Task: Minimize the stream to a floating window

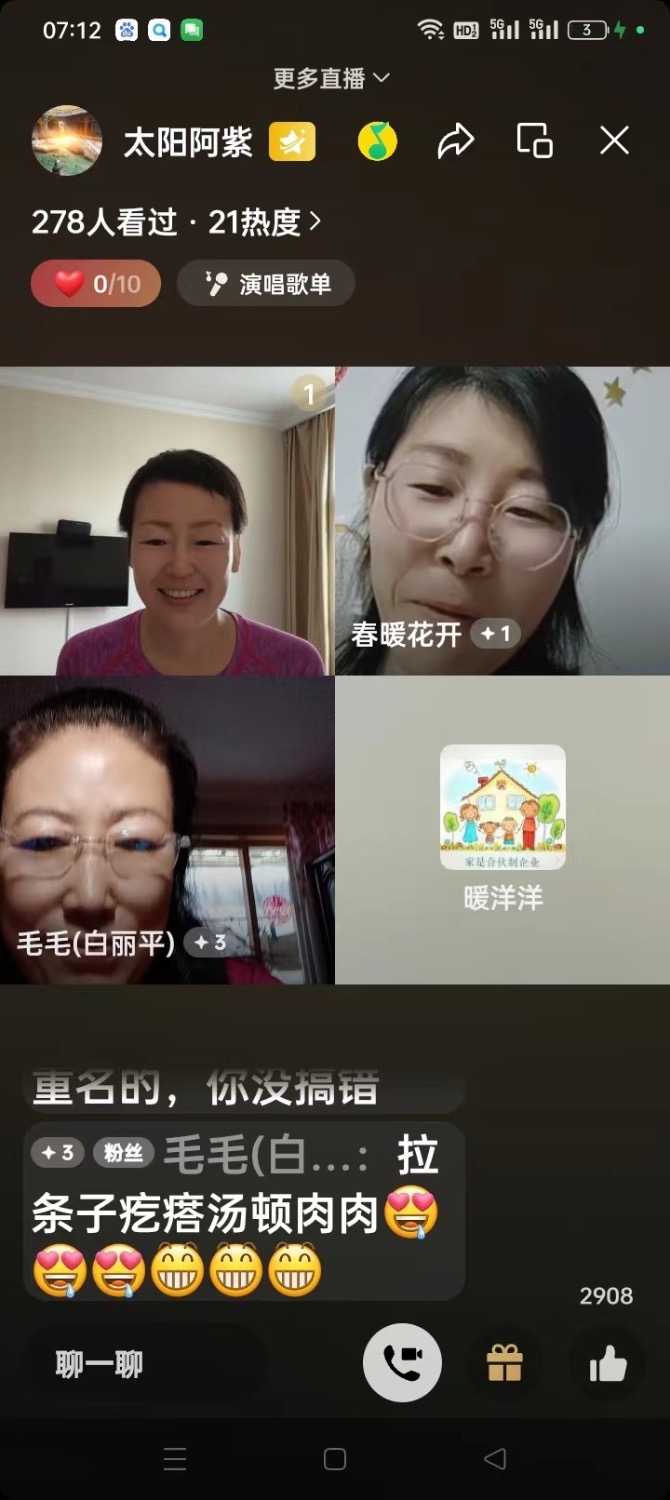Action: 534,141
